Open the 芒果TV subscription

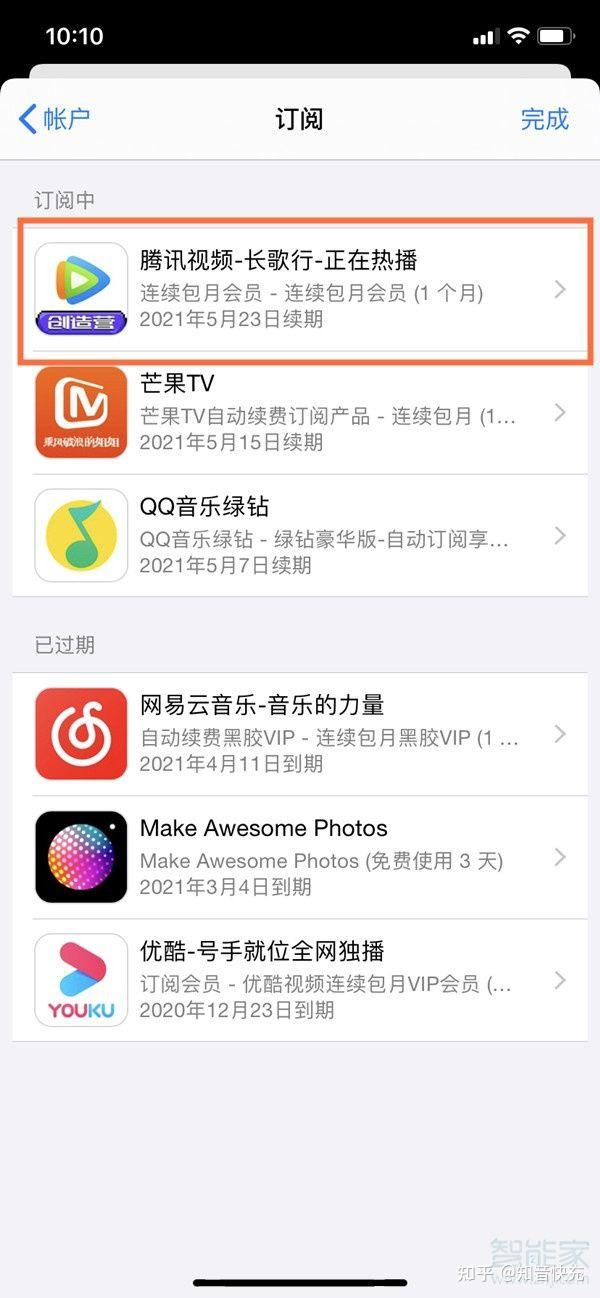point(300,412)
